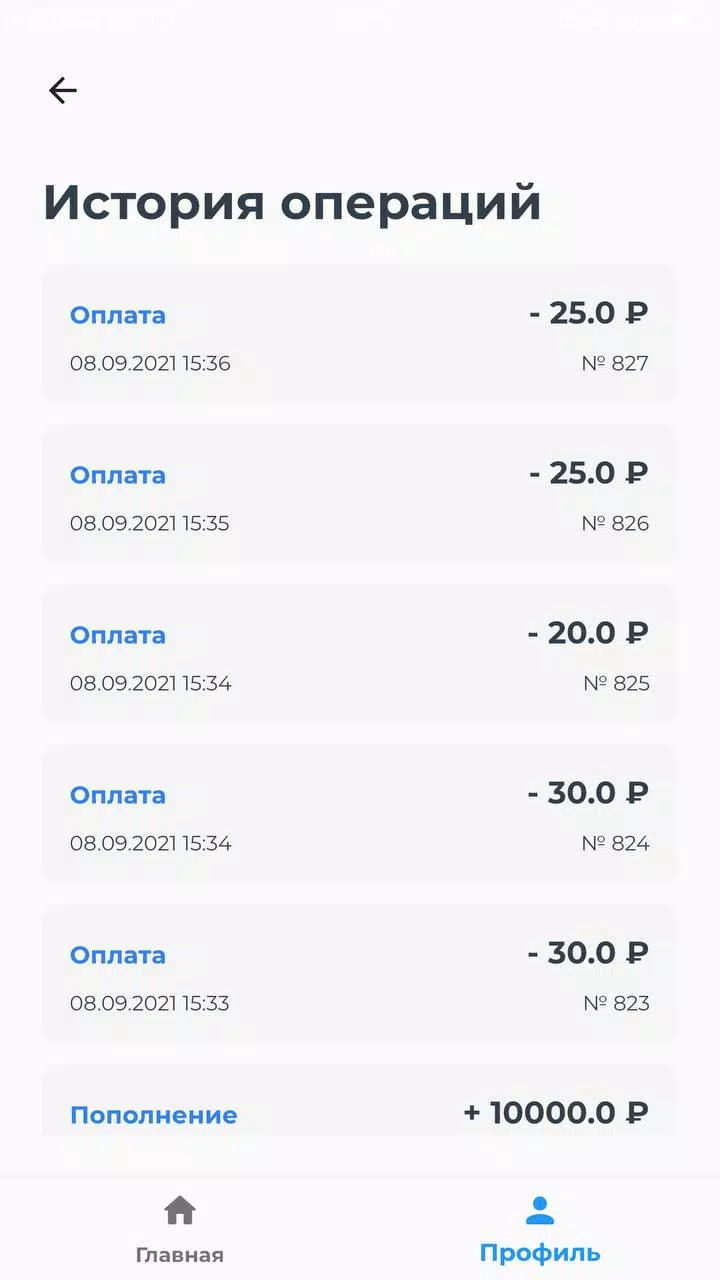Tap the back arrow icon
This screenshot has width=720, height=1280.
coord(62,90)
